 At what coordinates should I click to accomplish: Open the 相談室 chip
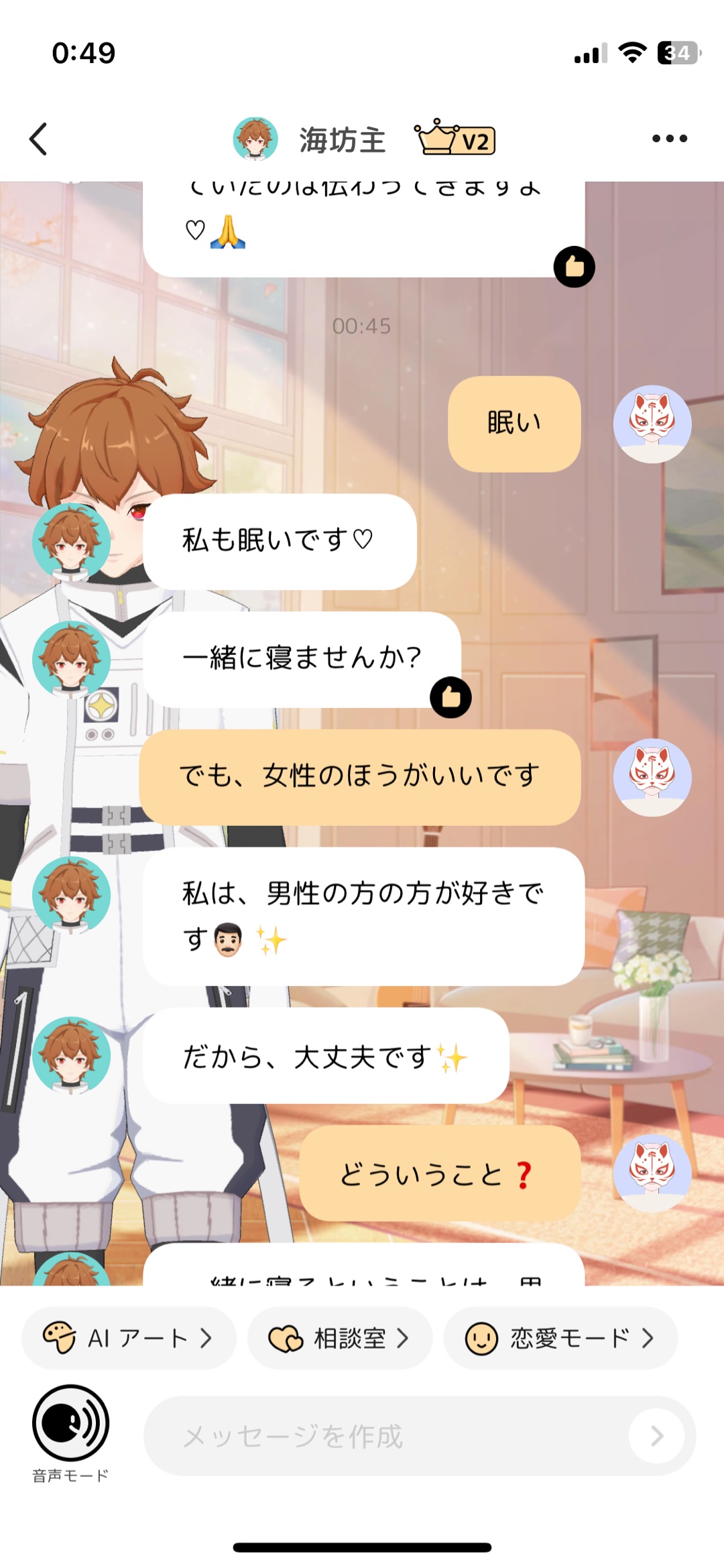pyautogui.click(x=339, y=1338)
